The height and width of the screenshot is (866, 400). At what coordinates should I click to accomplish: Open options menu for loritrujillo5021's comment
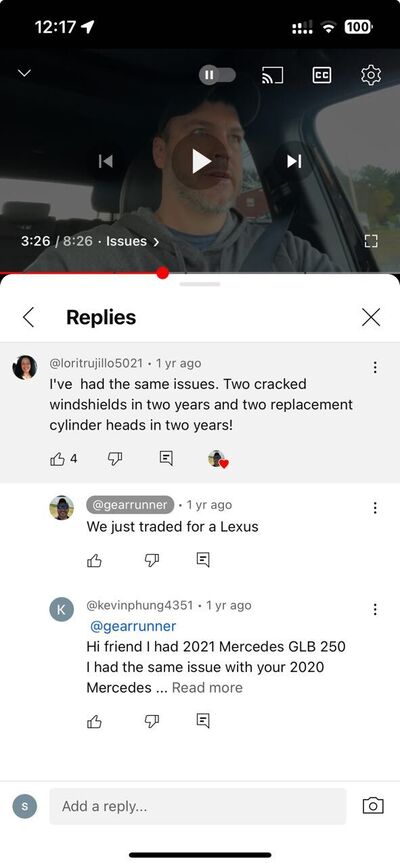point(375,367)
